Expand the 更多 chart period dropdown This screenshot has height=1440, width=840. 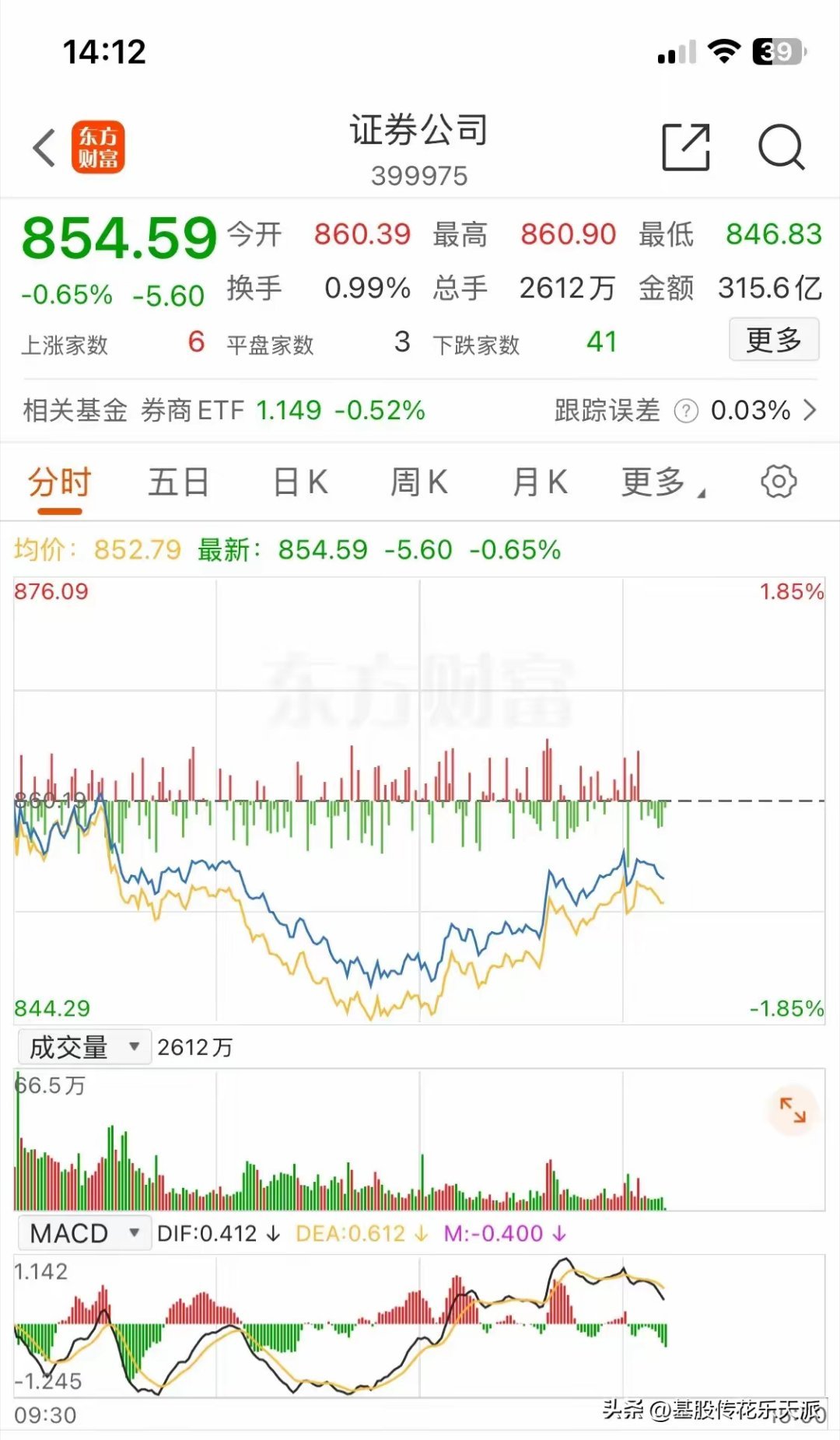pos(663,482)
